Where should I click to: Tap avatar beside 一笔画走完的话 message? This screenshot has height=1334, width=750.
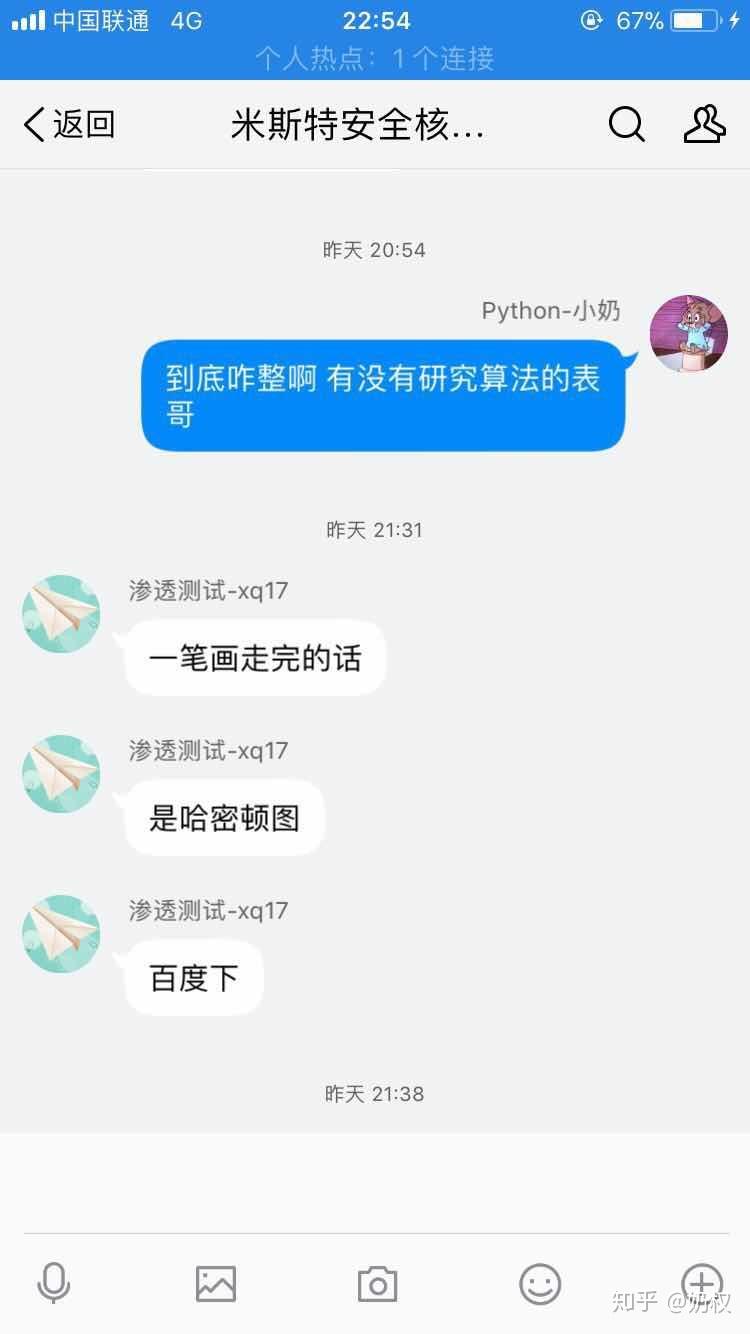point(61,614)
